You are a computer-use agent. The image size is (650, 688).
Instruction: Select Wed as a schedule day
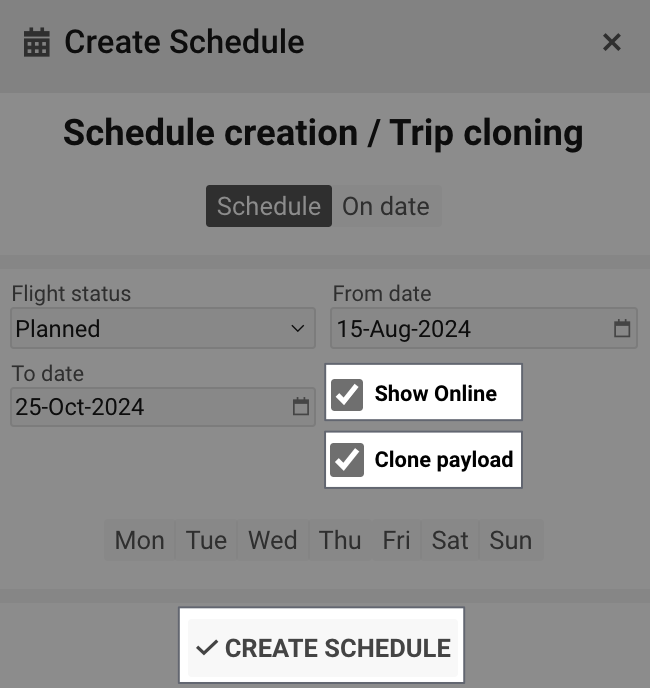tap(272, 540)
